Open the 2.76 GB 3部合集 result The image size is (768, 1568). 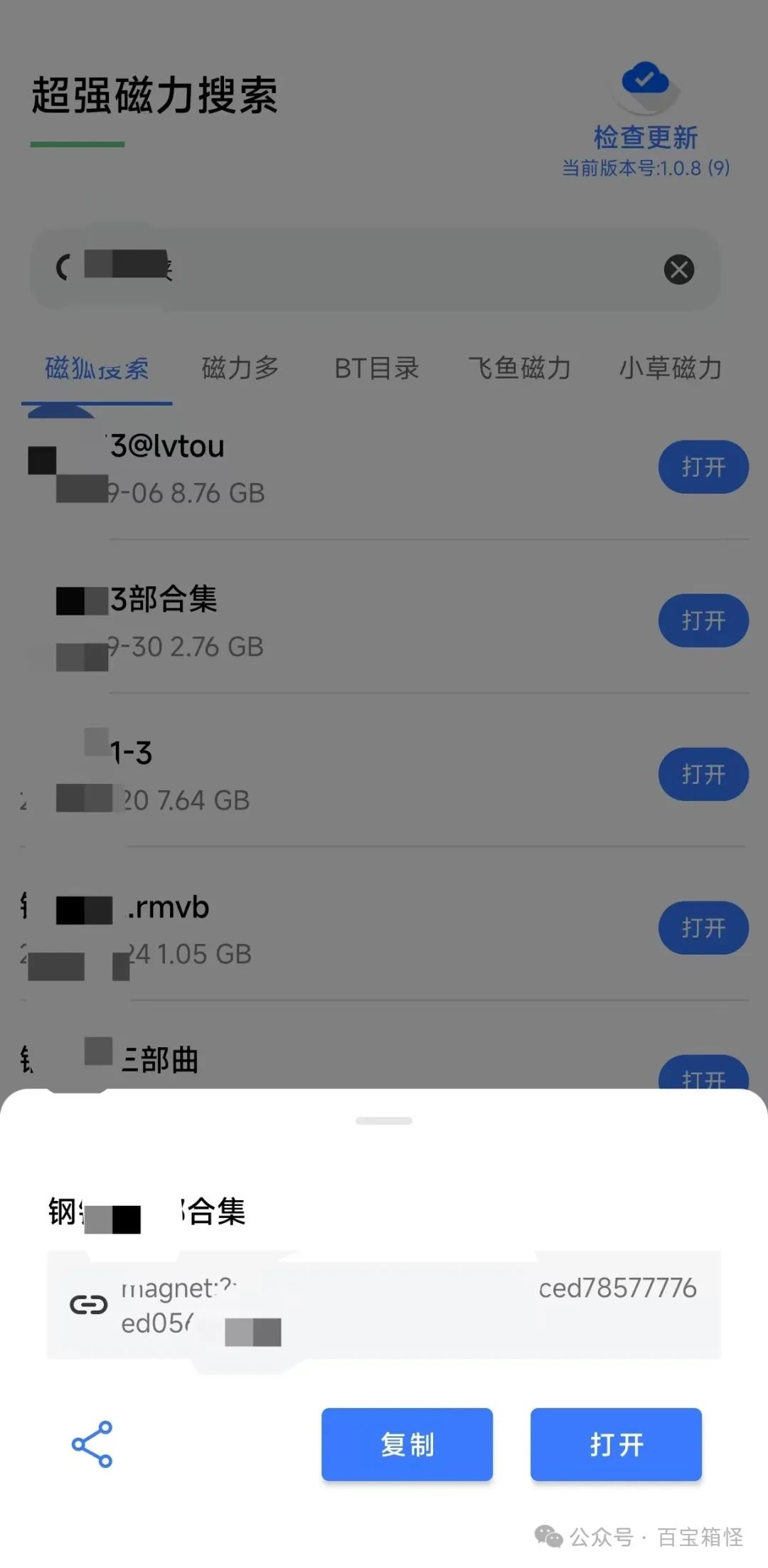703,620
